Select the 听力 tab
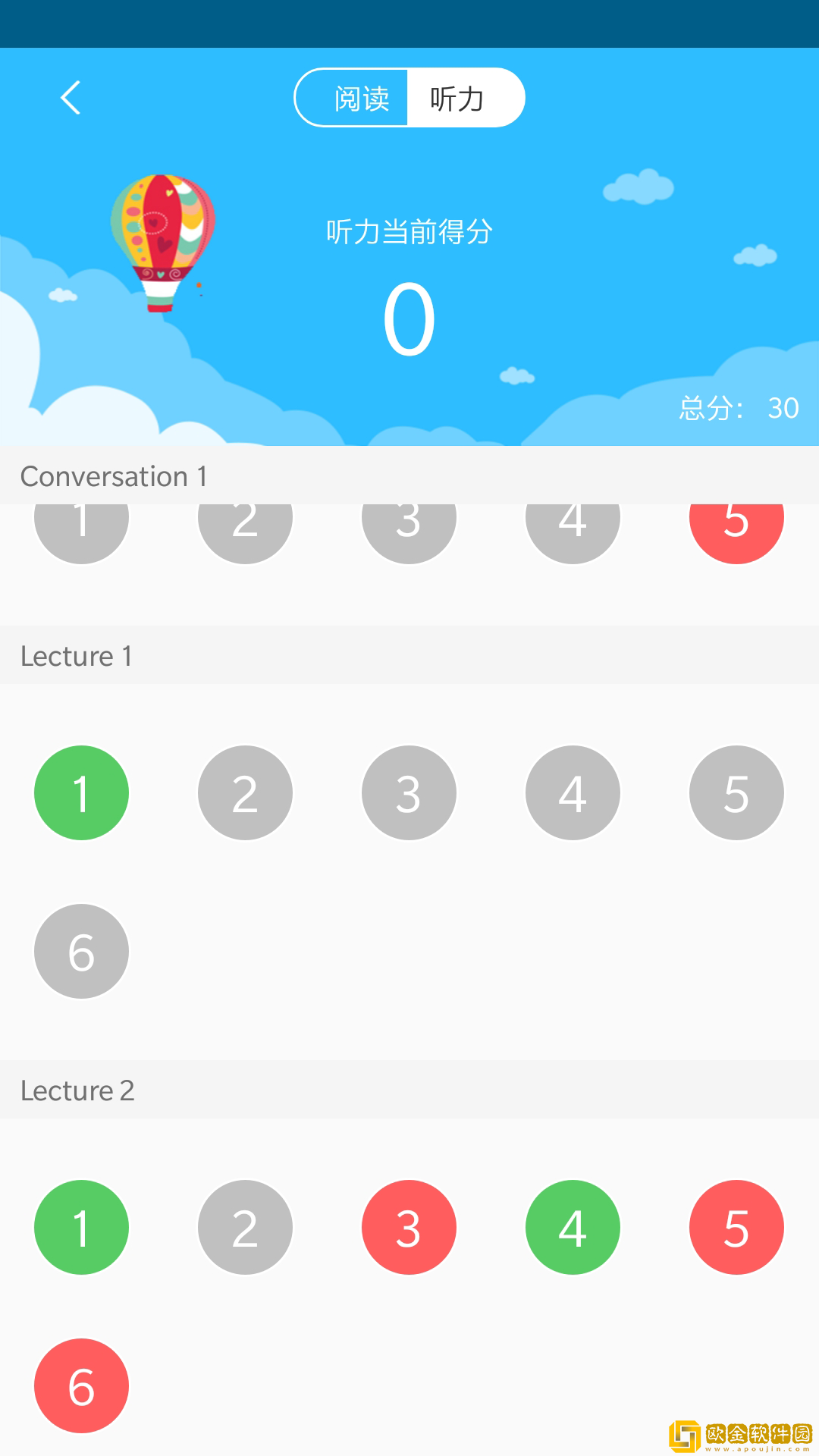 click(x=458, y=98)
